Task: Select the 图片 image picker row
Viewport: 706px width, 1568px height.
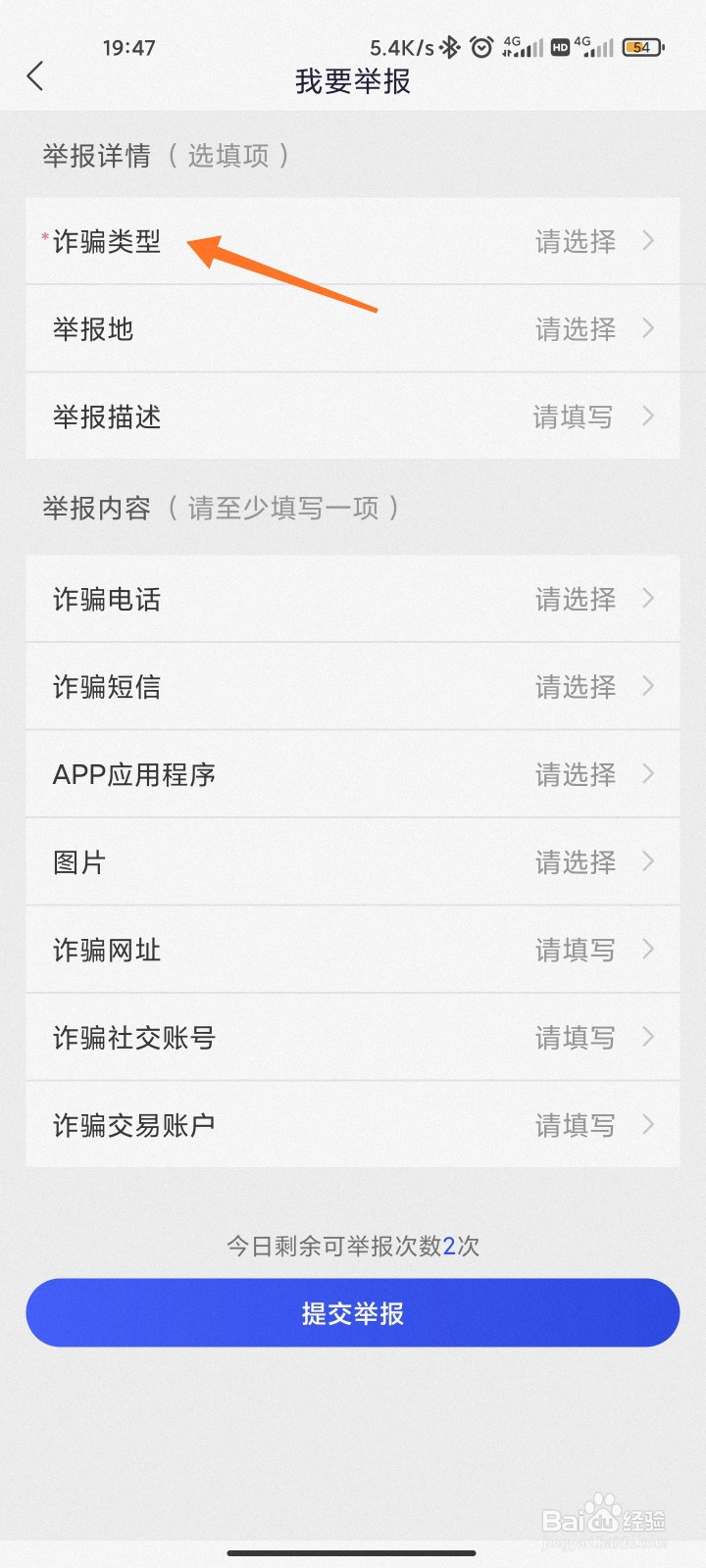Action: coord(353,861)
